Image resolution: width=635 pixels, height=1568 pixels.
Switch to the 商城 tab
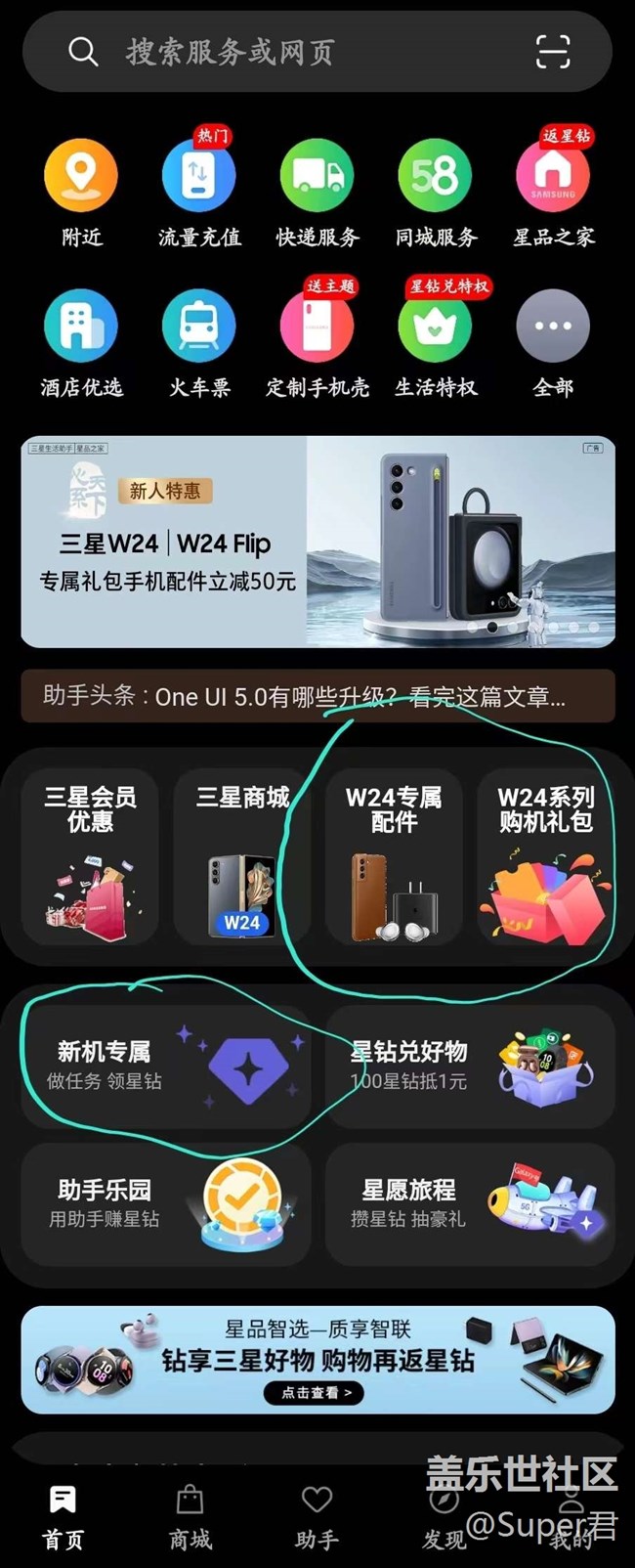point(190,1518)
